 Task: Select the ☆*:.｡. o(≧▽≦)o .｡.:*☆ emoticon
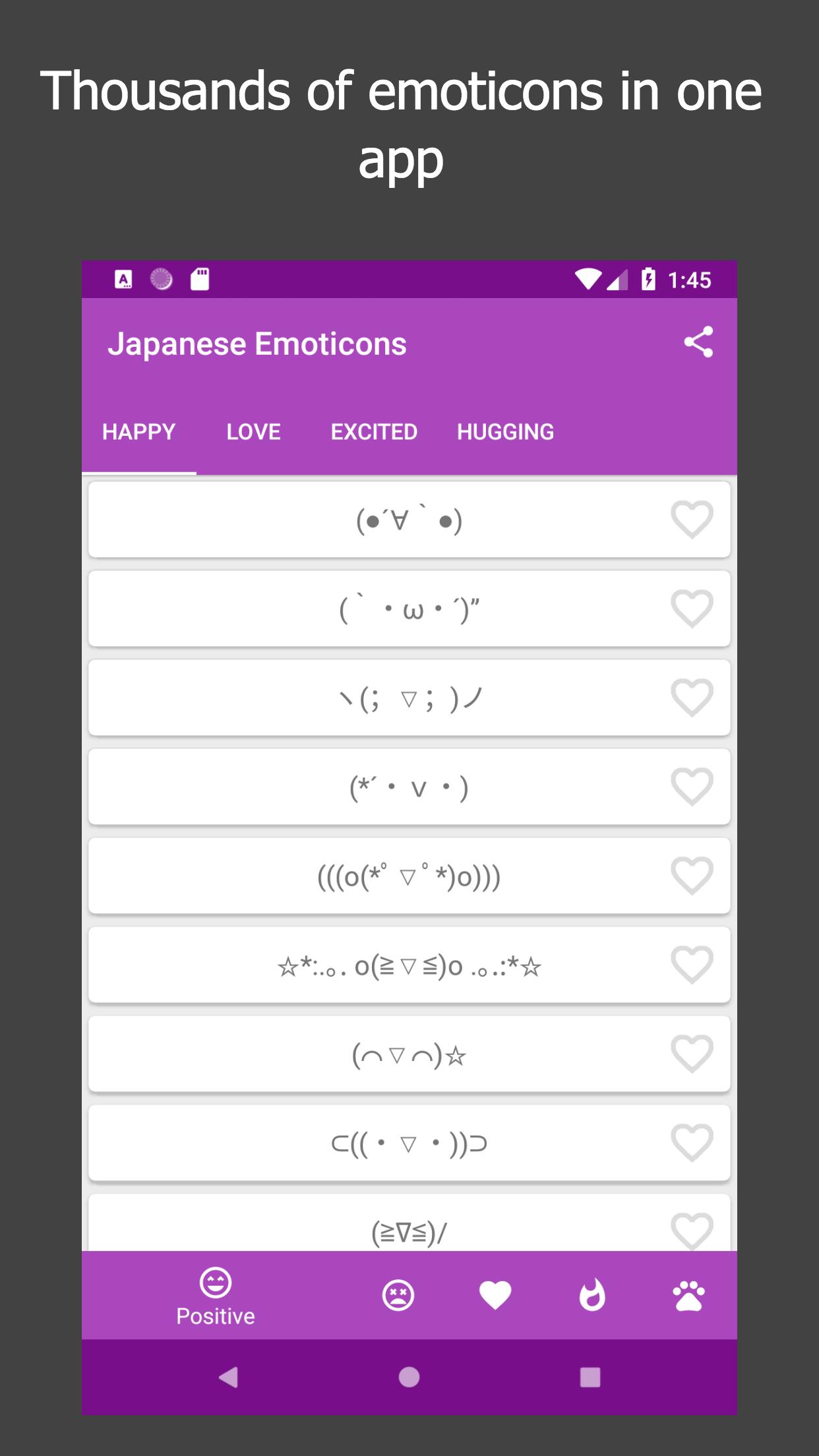pyautogui.click(x=409, y=966)
